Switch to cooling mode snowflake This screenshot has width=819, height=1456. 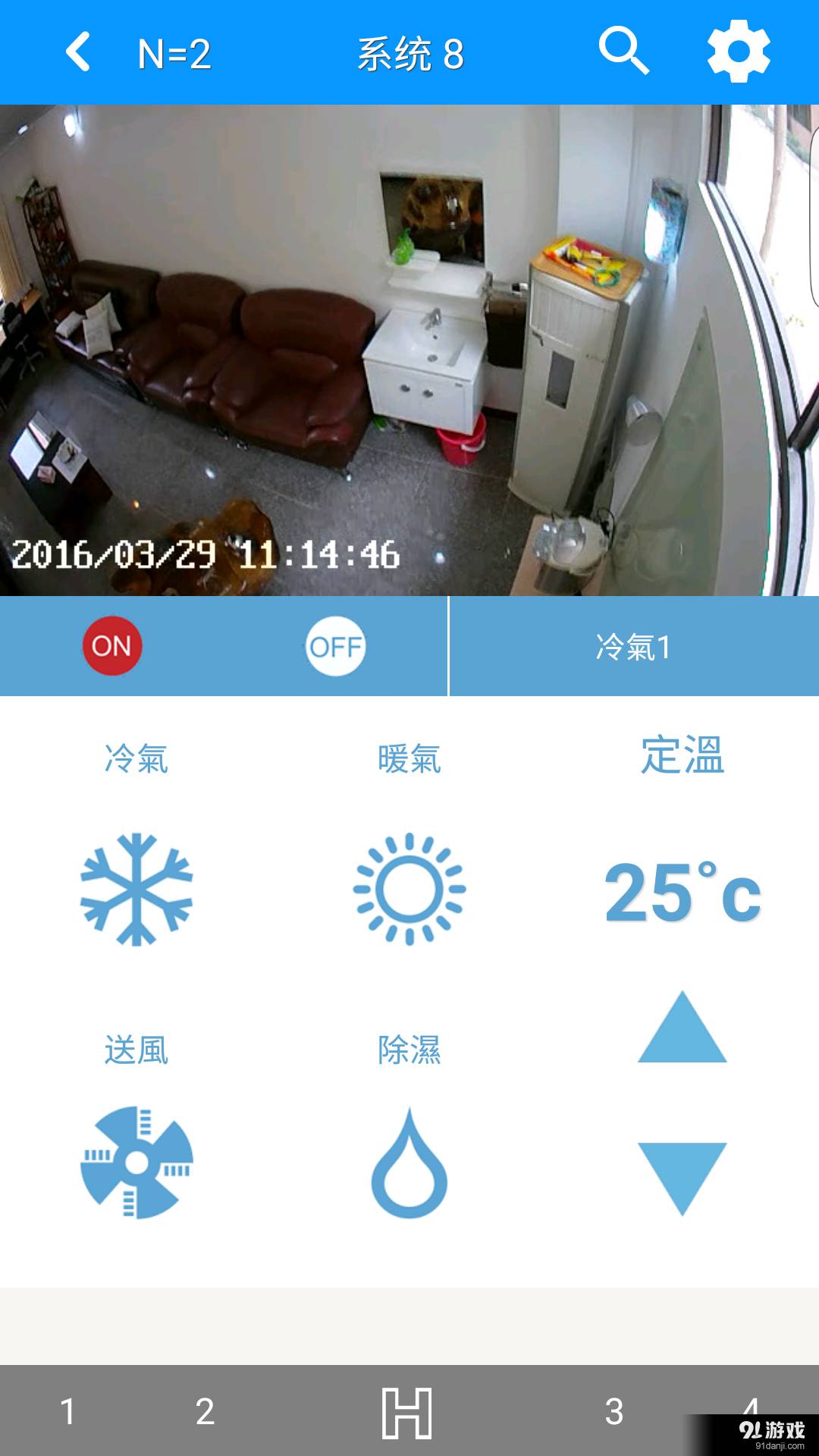pos(136,889)
